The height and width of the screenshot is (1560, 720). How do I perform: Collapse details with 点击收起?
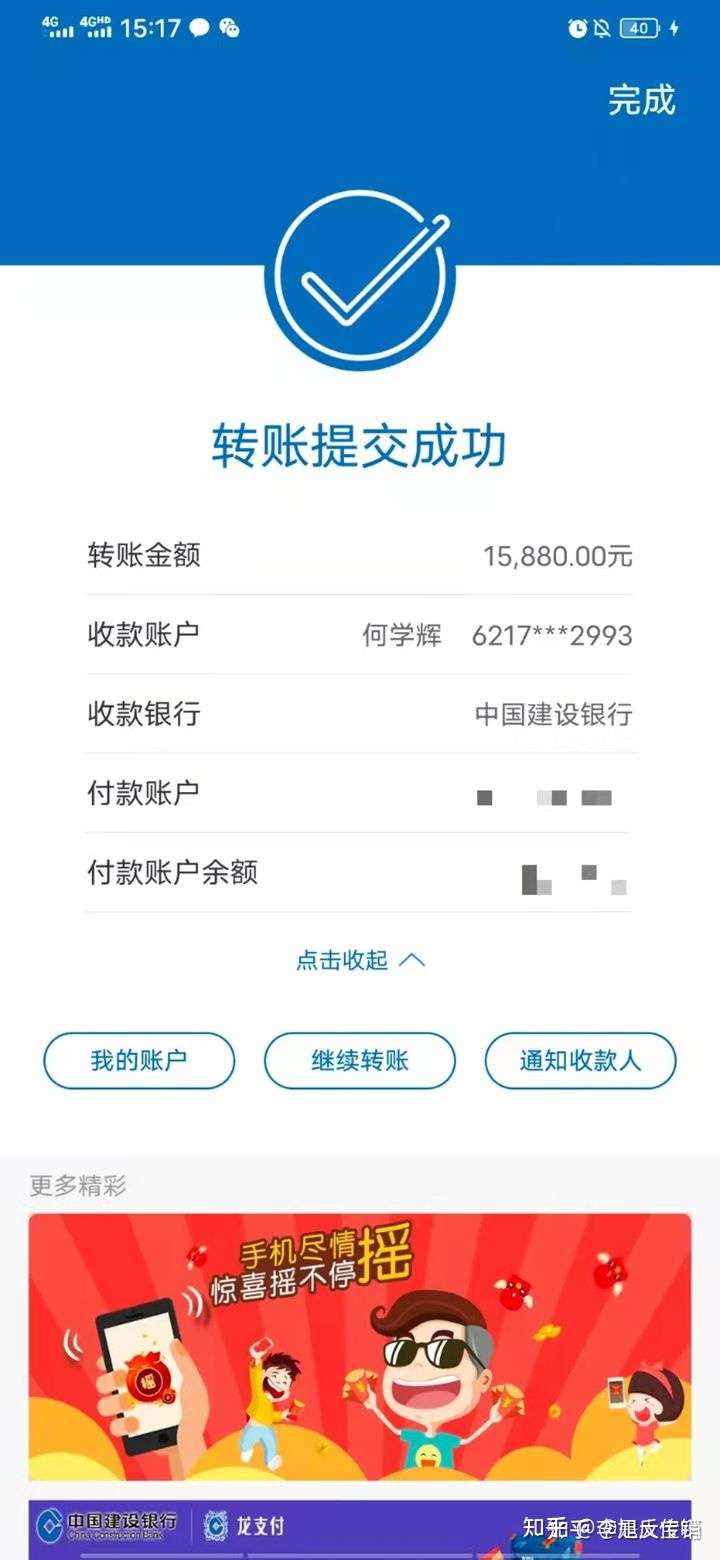click(360, 960)
